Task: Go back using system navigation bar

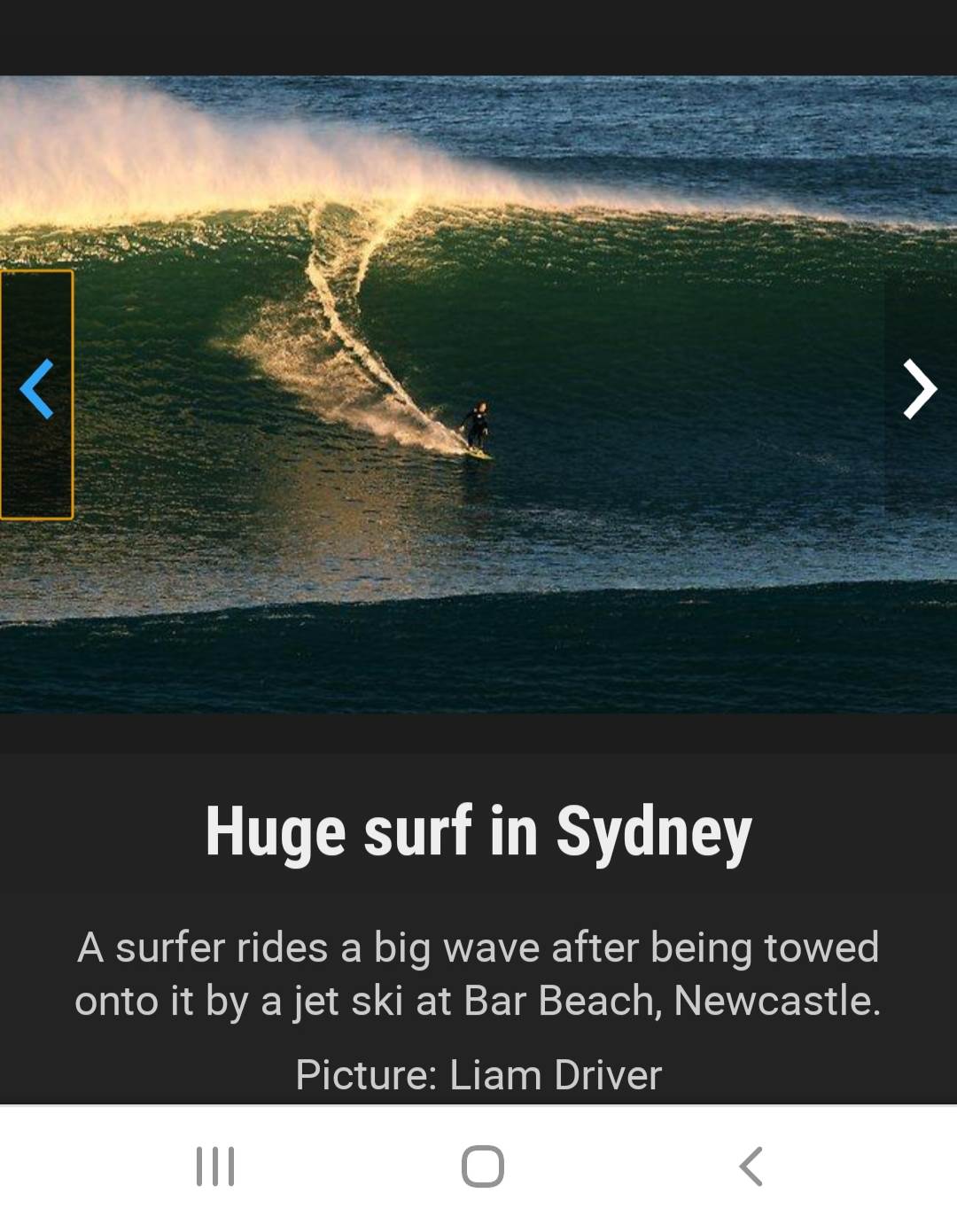Action: 751,1166
